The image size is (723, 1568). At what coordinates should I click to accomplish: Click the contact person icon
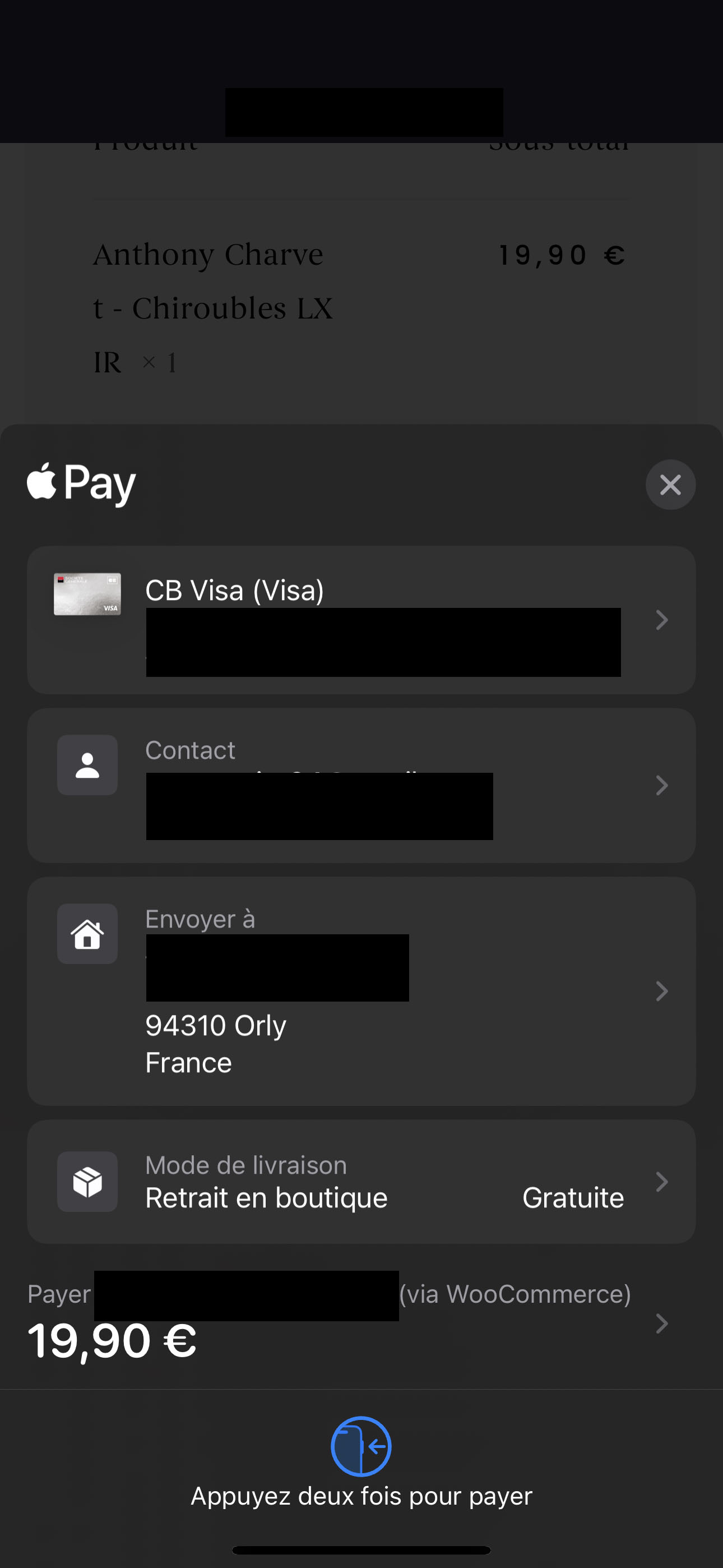(87, 765)
